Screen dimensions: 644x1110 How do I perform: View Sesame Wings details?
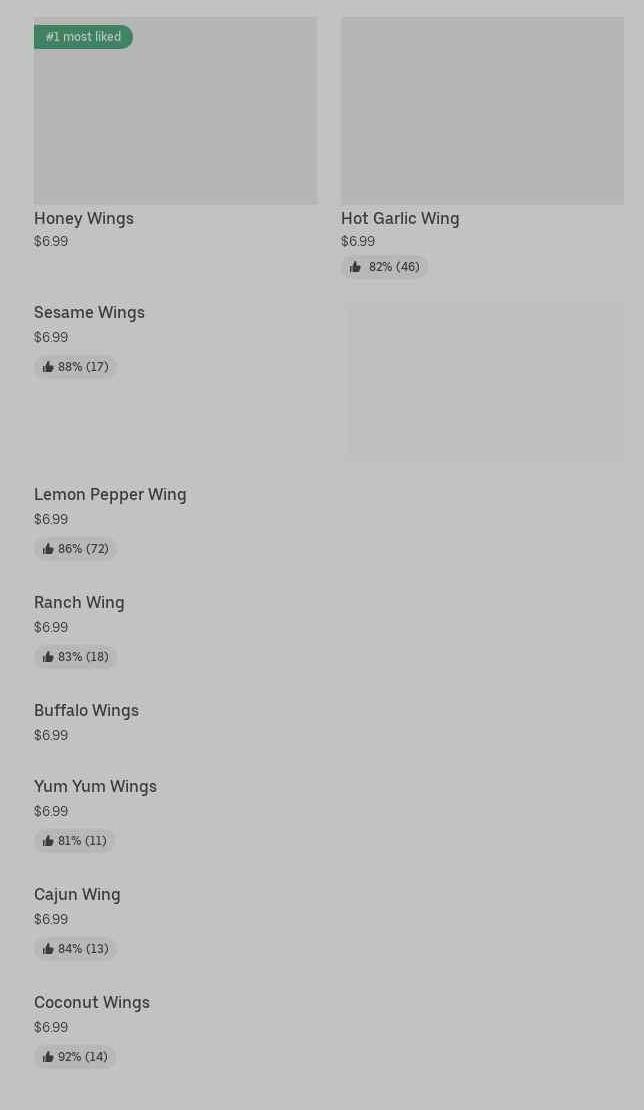coord(89,313)
